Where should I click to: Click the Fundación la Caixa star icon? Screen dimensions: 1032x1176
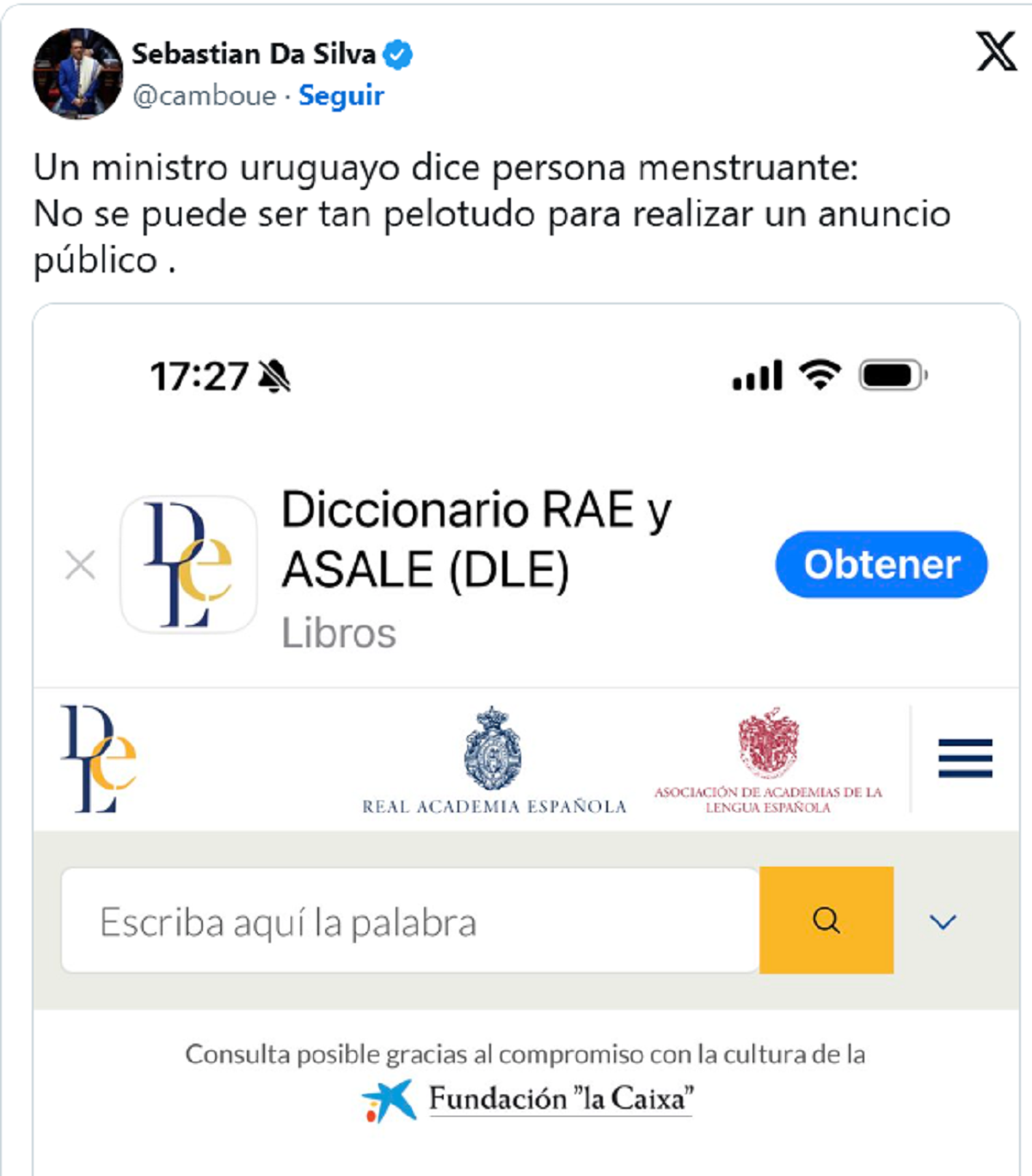point(387,1098)
